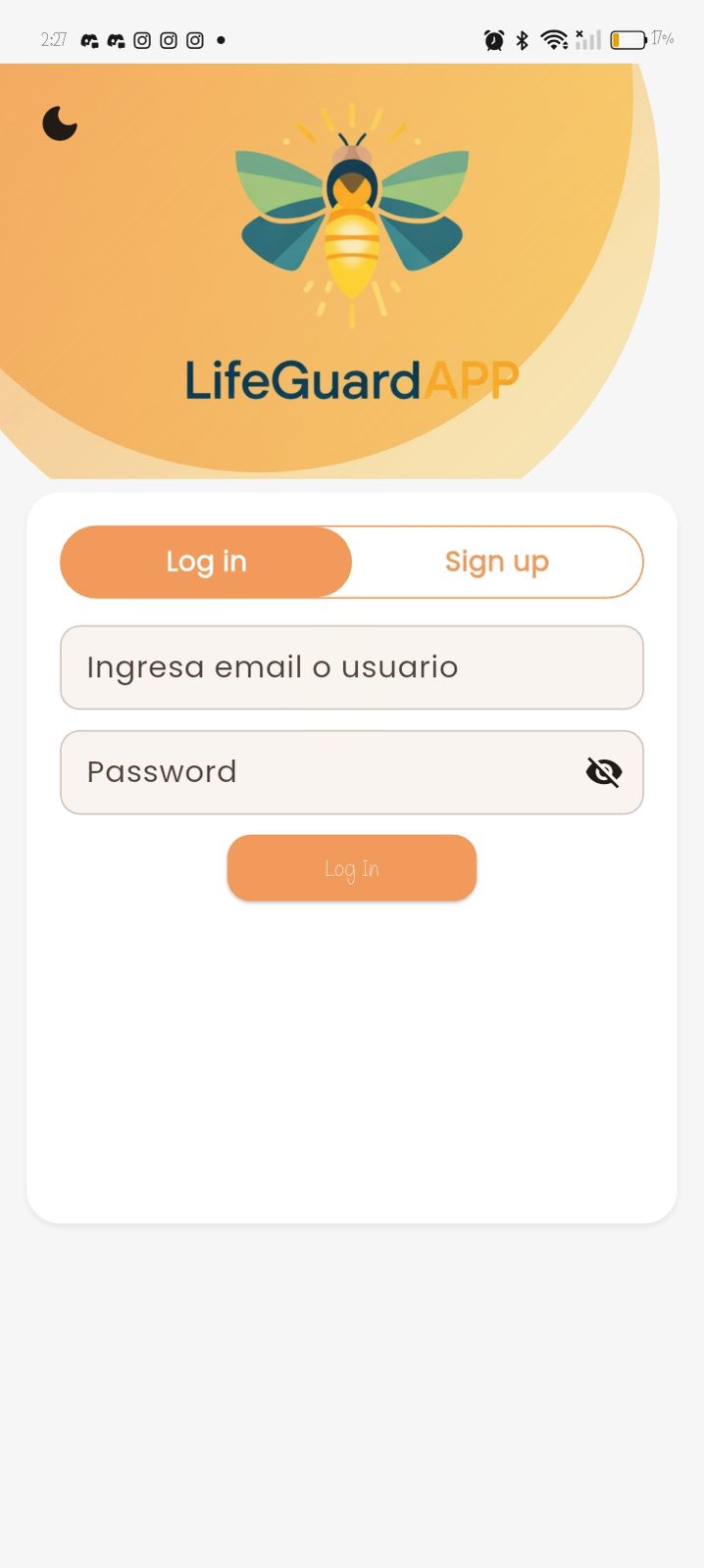Show password using the eye icon
The height and width of the screenshot is (1568, 704).
604,772
